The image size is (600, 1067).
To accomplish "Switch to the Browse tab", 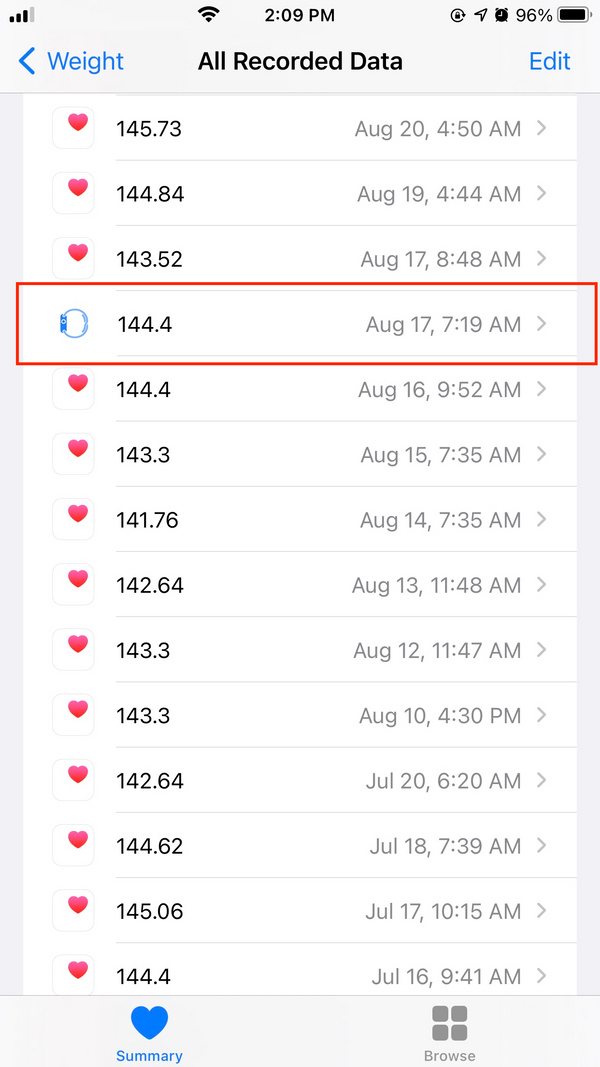I will click(x=449, y=1033).
